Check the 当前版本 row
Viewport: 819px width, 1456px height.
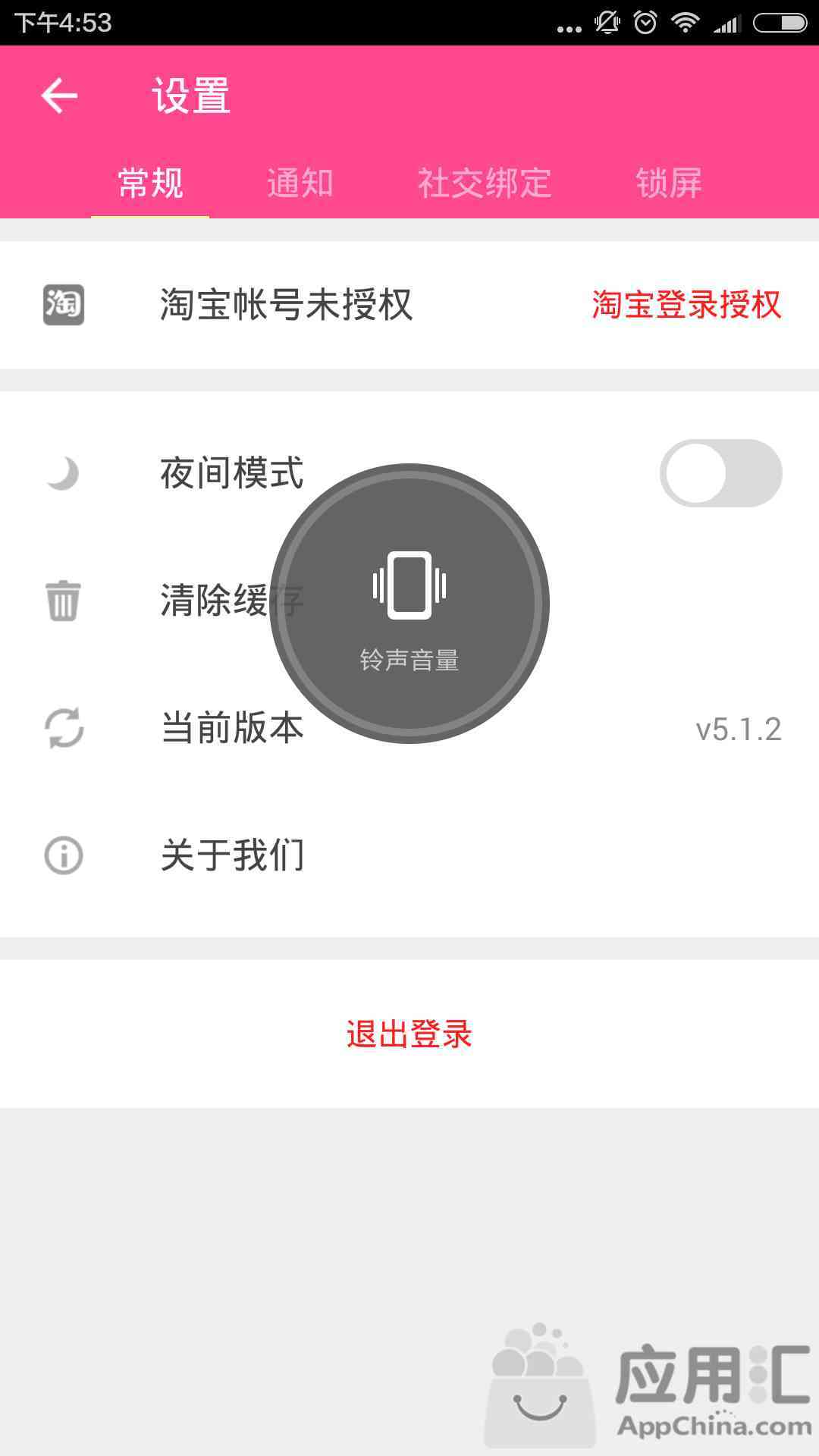coord(409,728)
